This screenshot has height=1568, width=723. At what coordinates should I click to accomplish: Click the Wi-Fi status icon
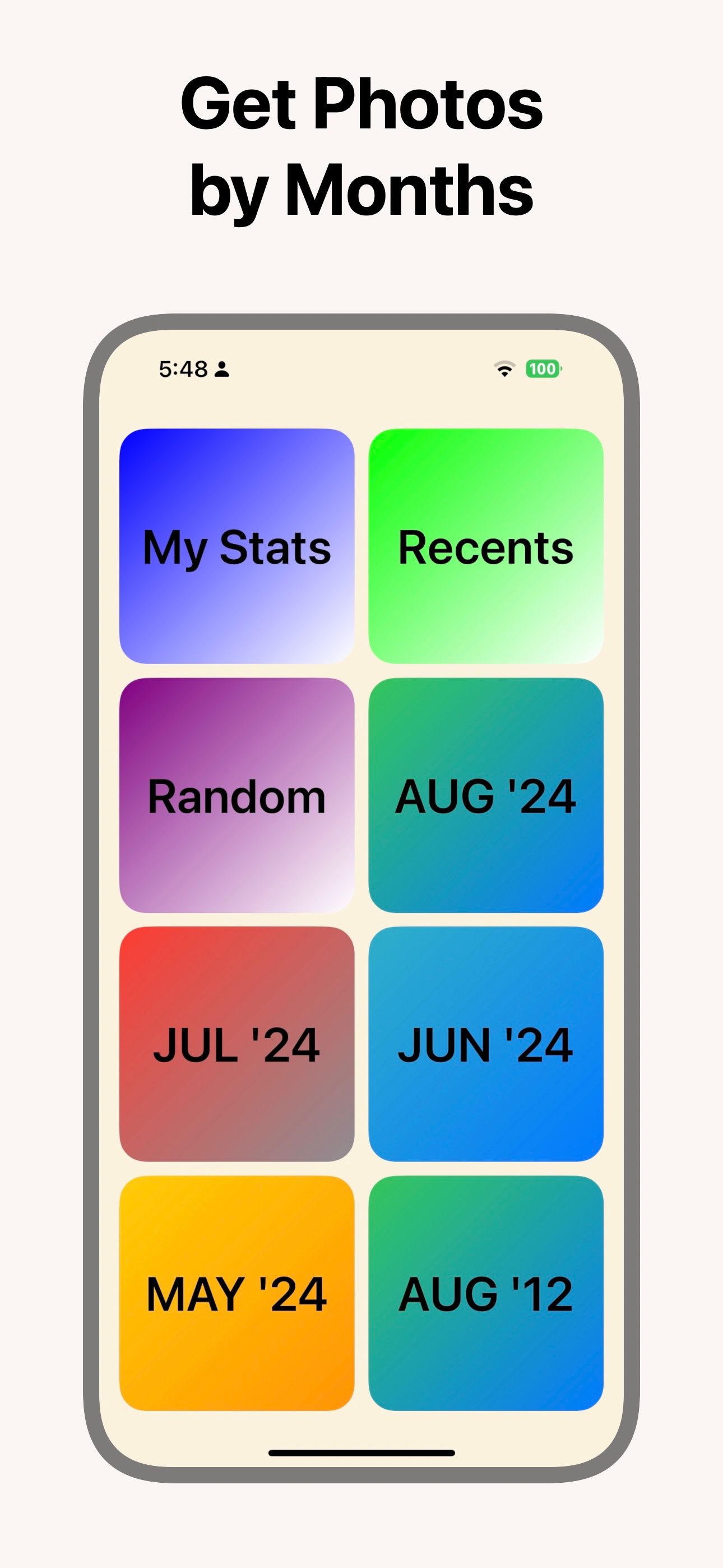click(x=503, y=368)
